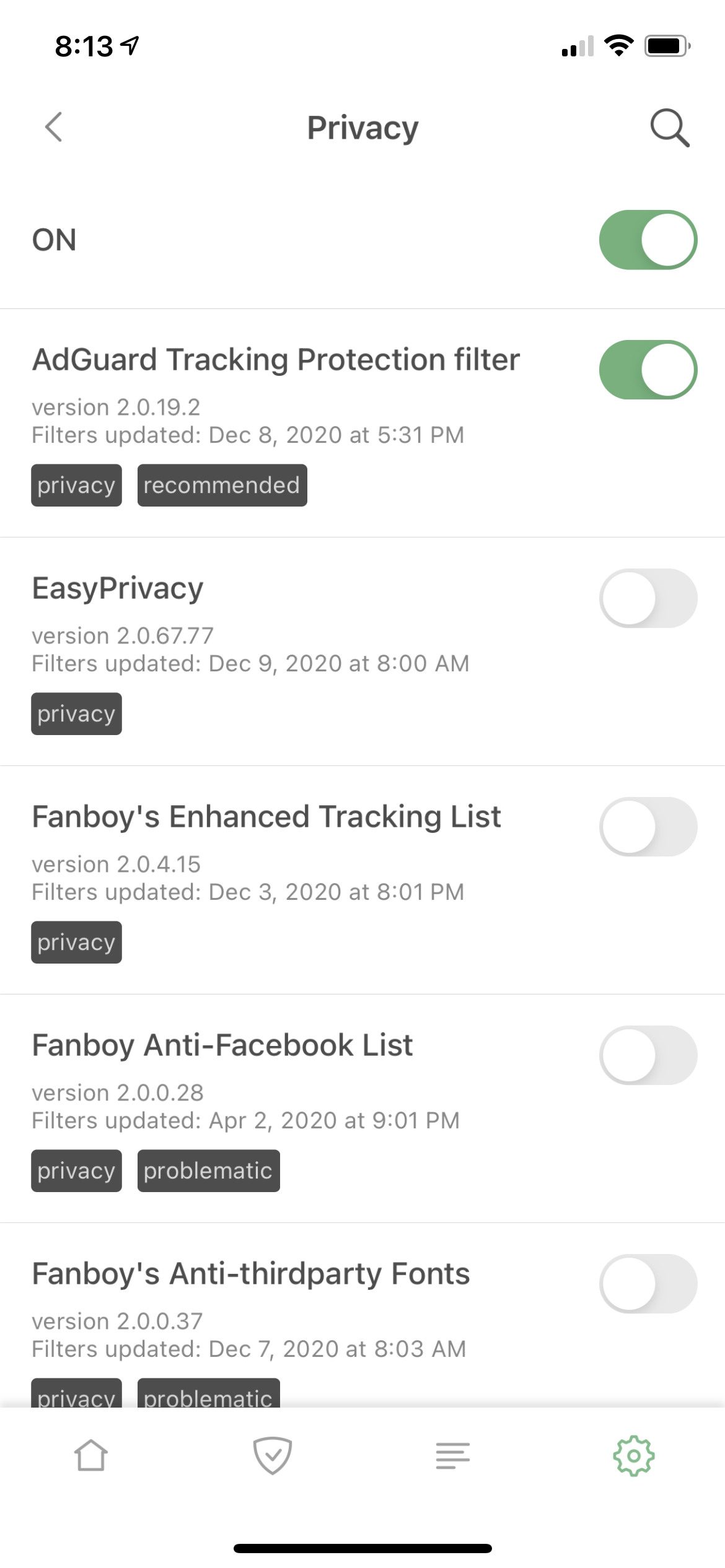
Task: Open the filter search
Action: pos(670,128)
